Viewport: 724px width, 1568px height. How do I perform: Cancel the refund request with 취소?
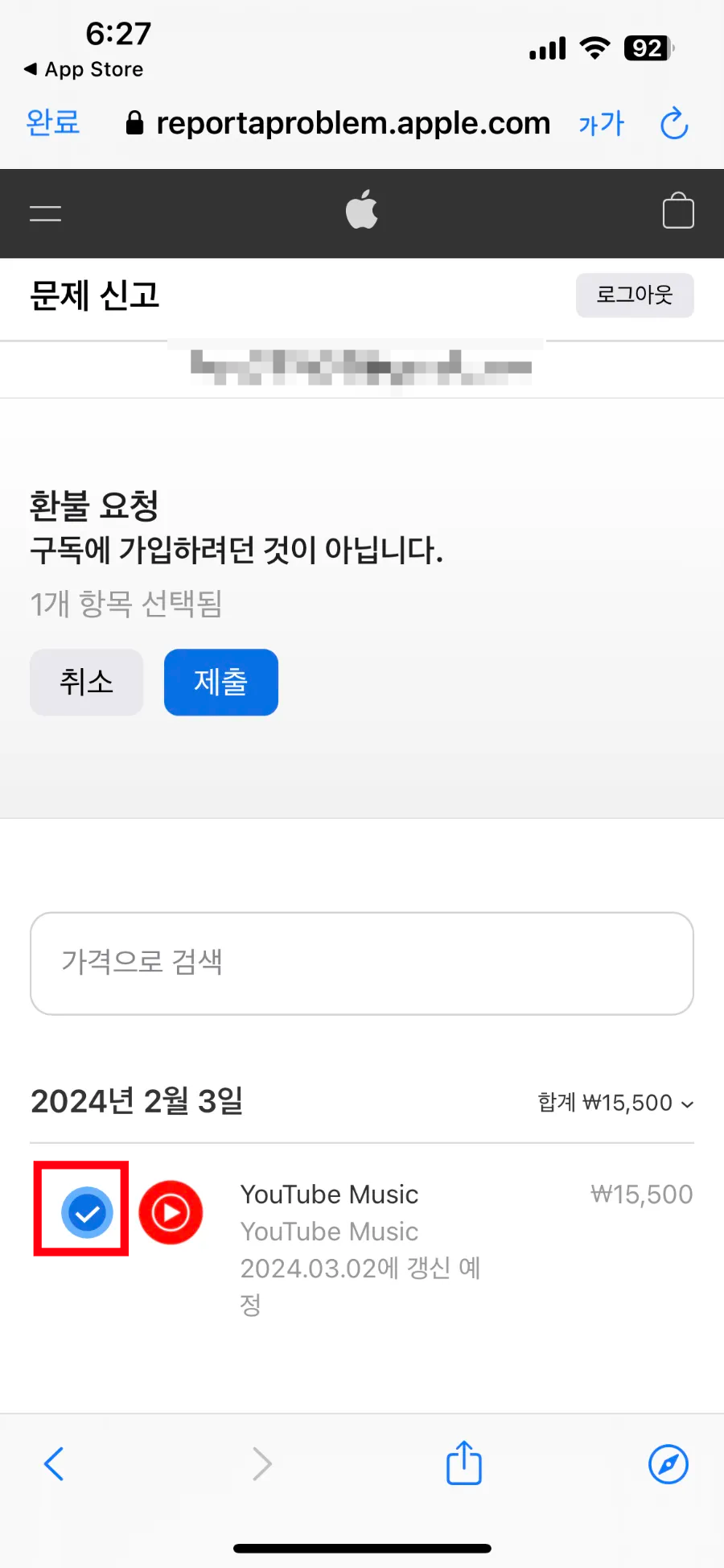[x=87, y=683]
